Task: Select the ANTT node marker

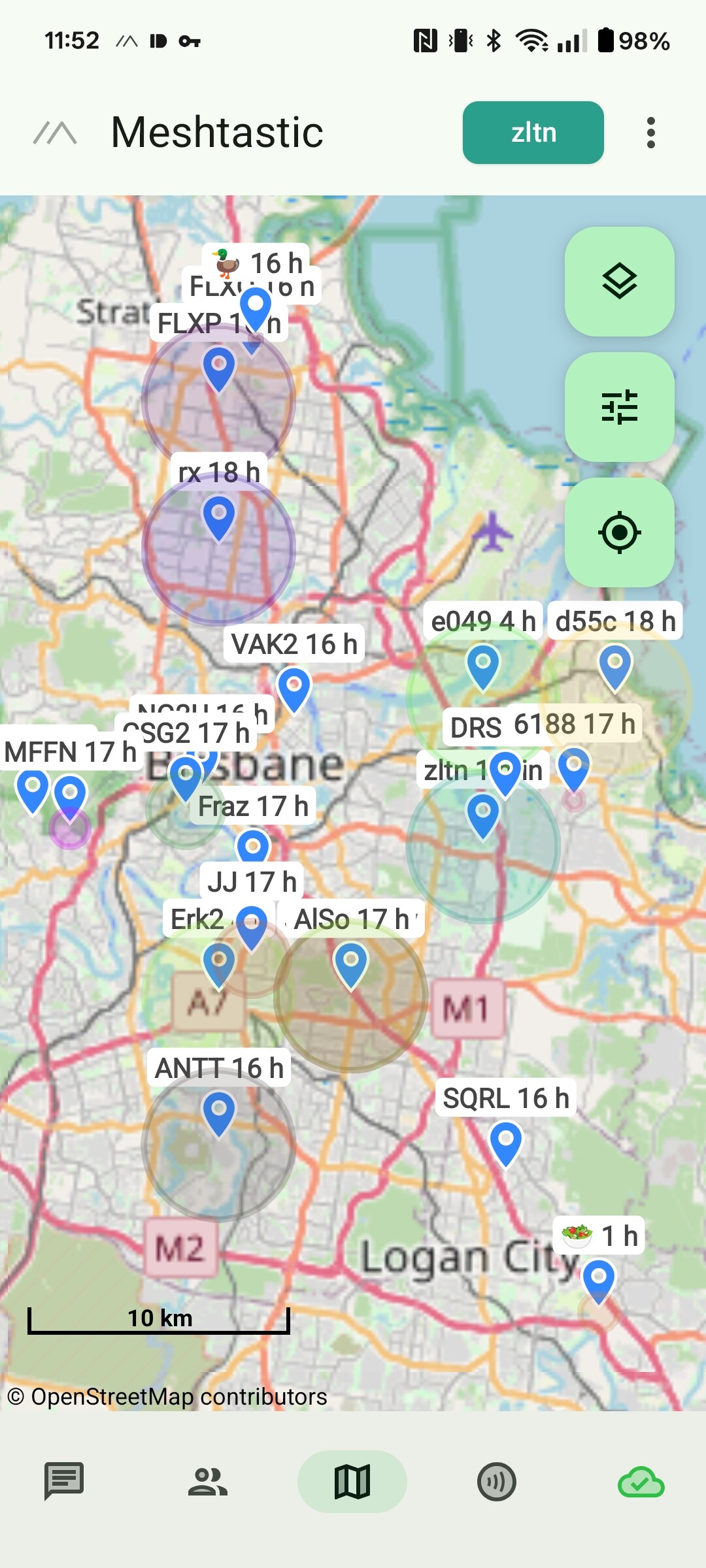Action: (x=219, y=1113)
